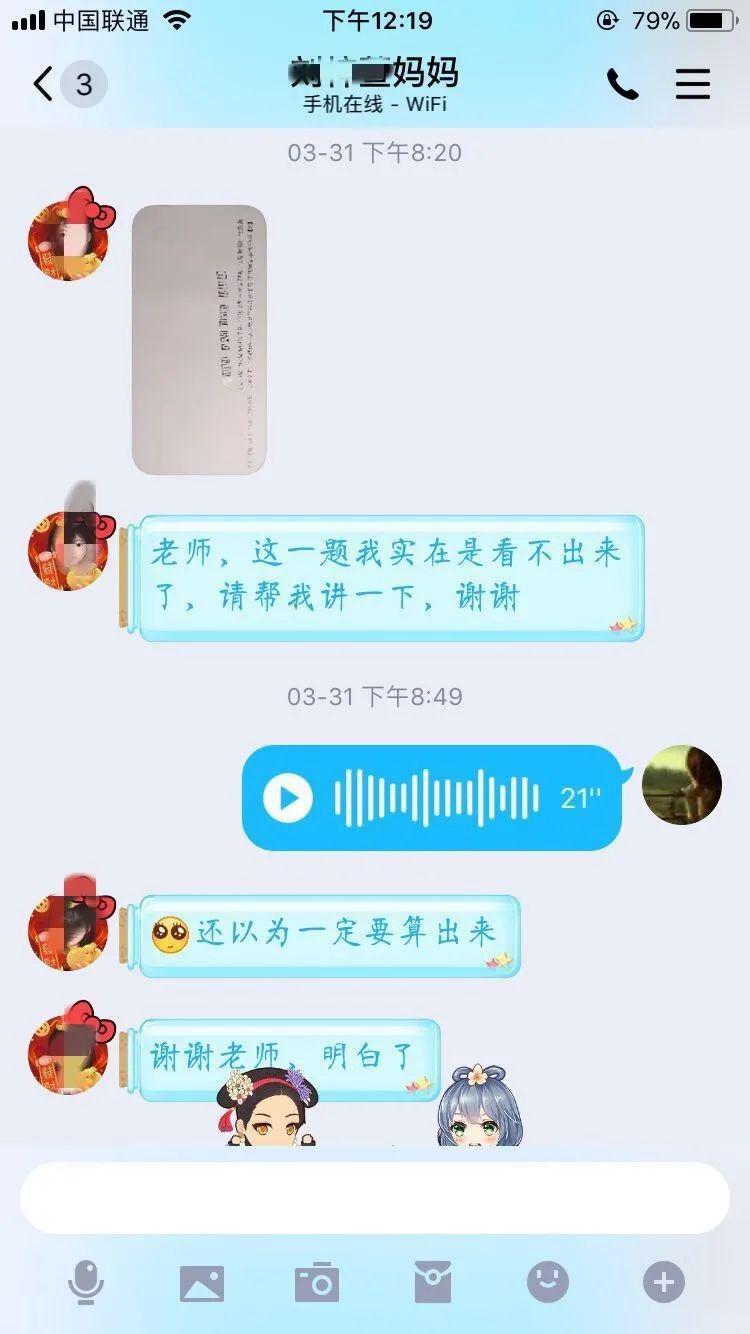Open the emoji panel
The height and width of the screenshot is (1334, 750).
click(548, 1282)
